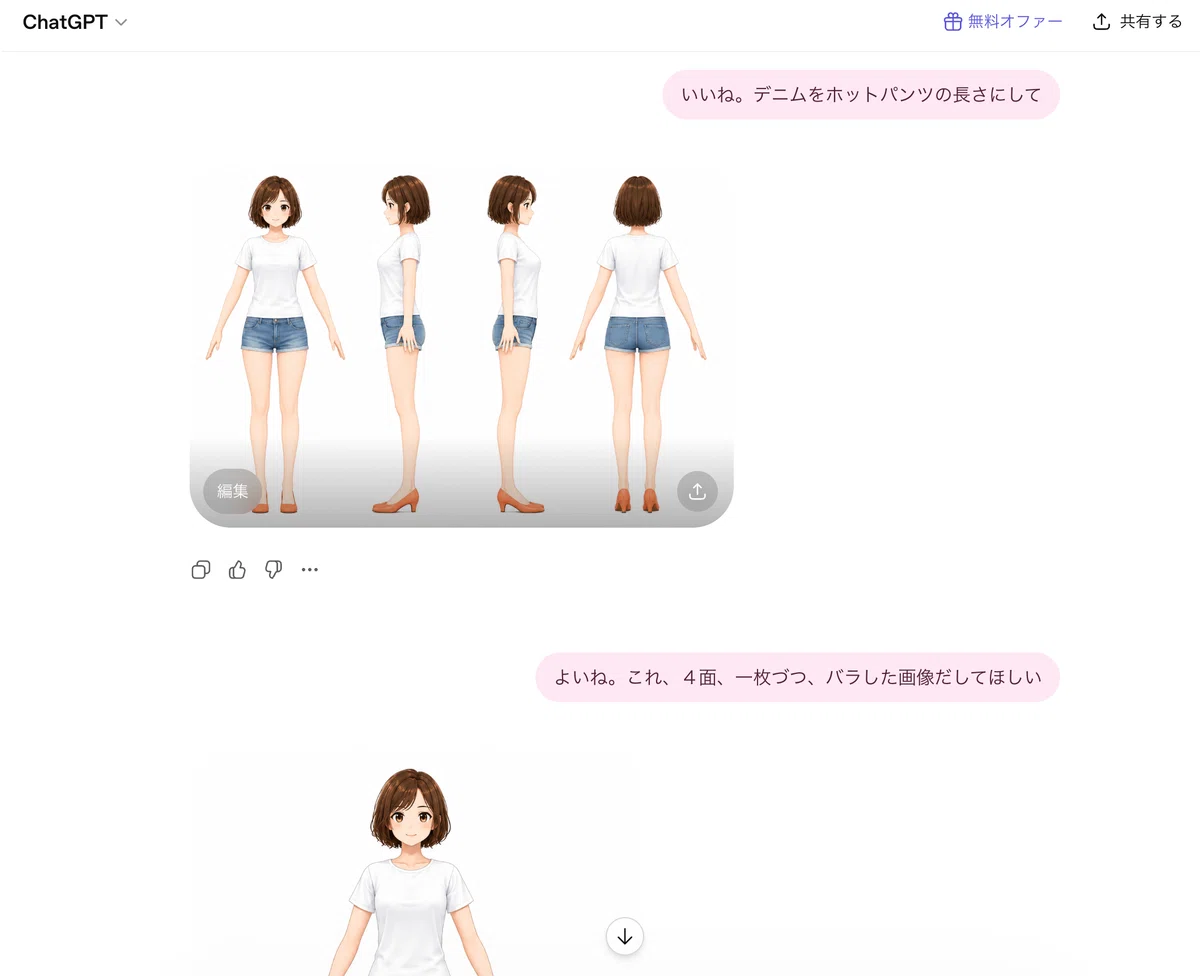
Task: Tap 編集 on the four-view image
Action: tap(233, 491)
